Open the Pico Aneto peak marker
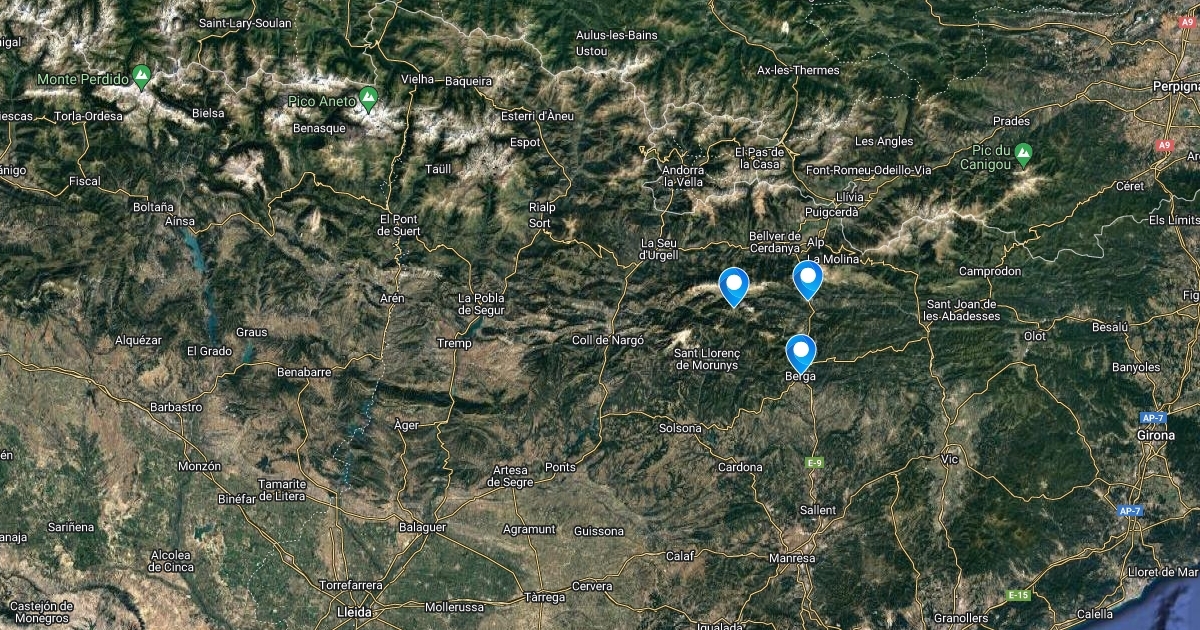1200x630 pixels. tap(368, 99)
